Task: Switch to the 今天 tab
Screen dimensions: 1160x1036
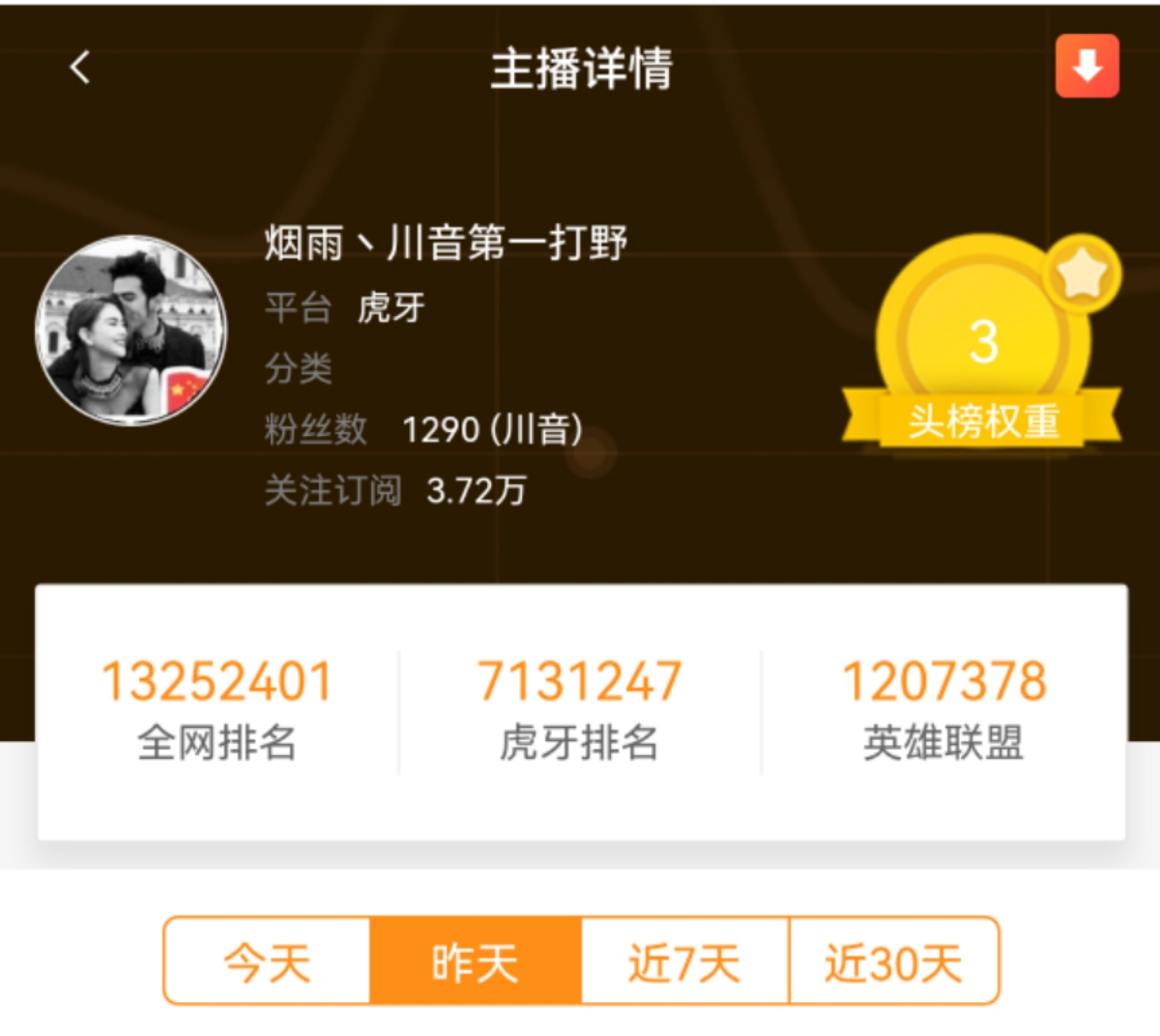Action: pos(268,962)
